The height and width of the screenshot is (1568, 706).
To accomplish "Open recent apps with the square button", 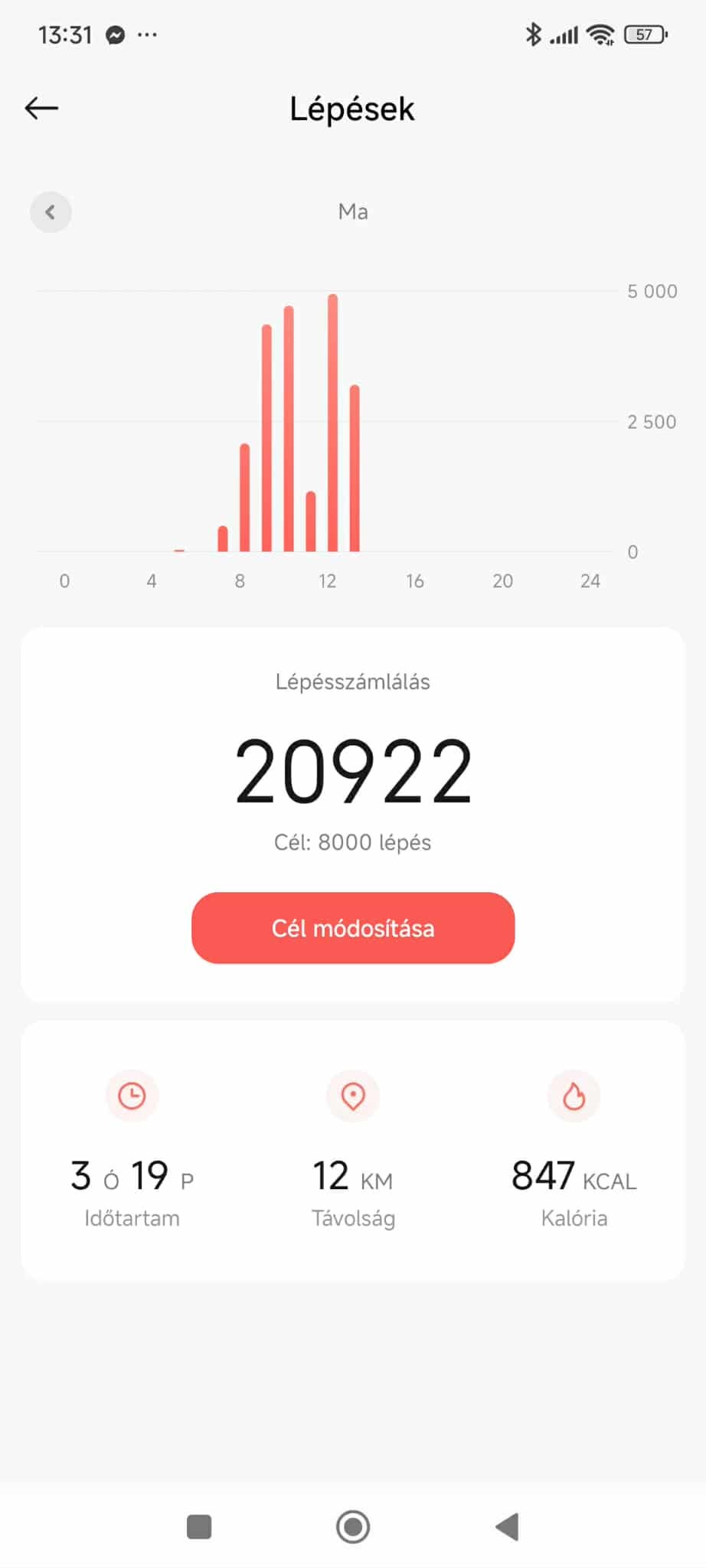I will coord(199,1527).
